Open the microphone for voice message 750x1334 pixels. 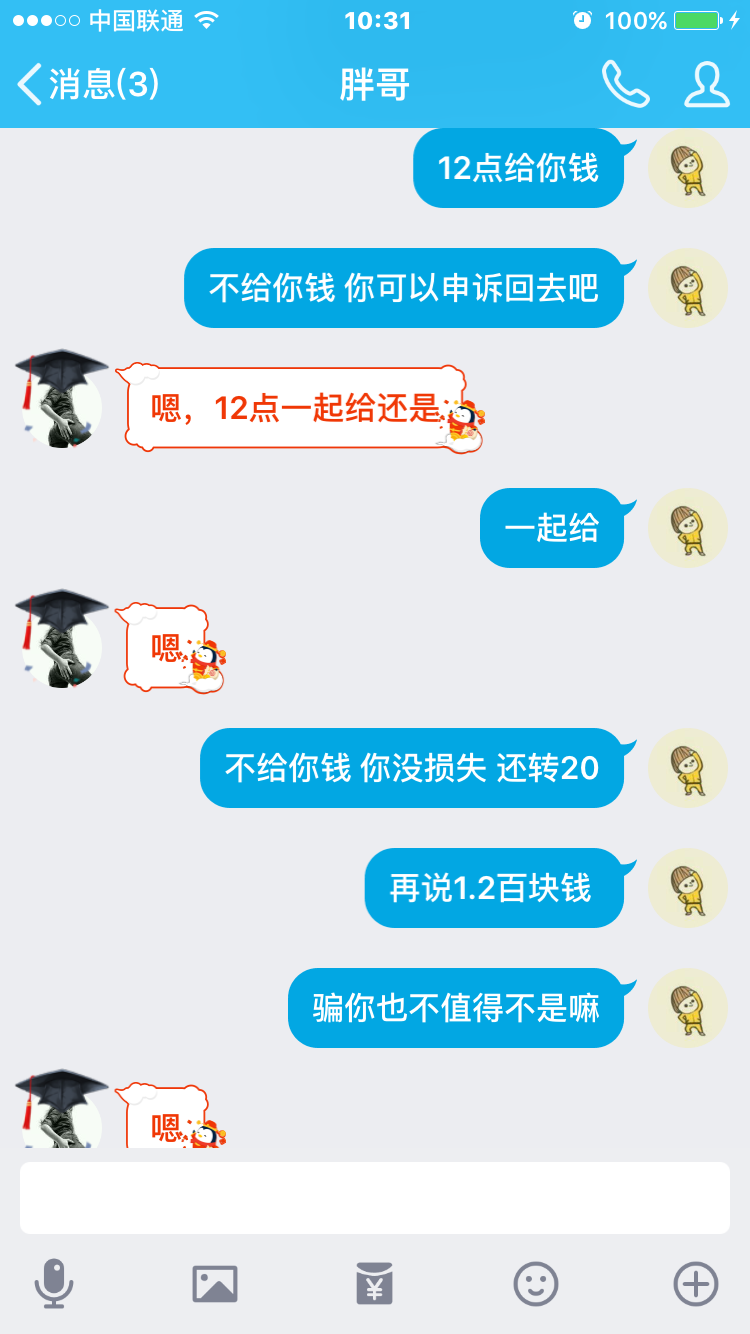54,1283
